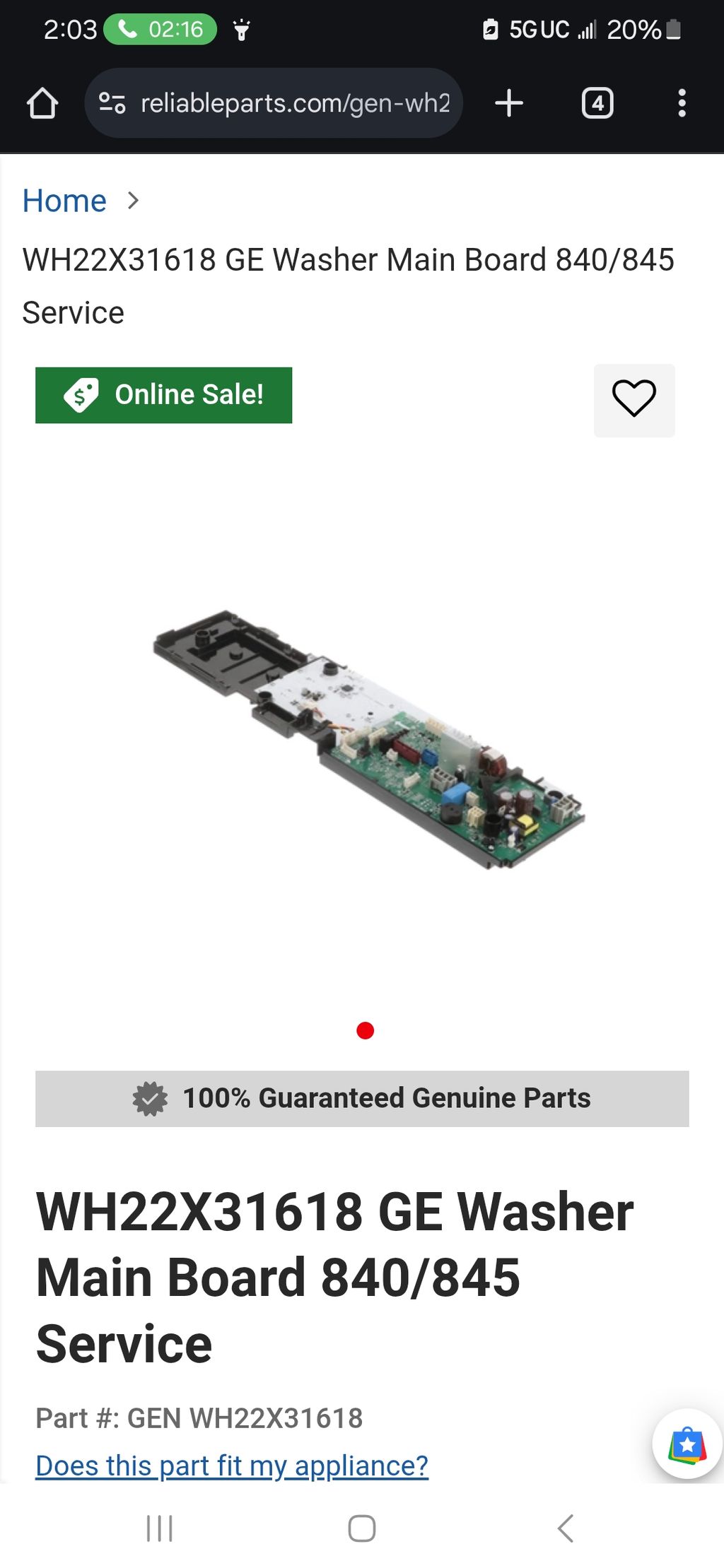Open the washer main board product image
The width and height of the screenshot is (724, 1568).
tap(368, 738)
